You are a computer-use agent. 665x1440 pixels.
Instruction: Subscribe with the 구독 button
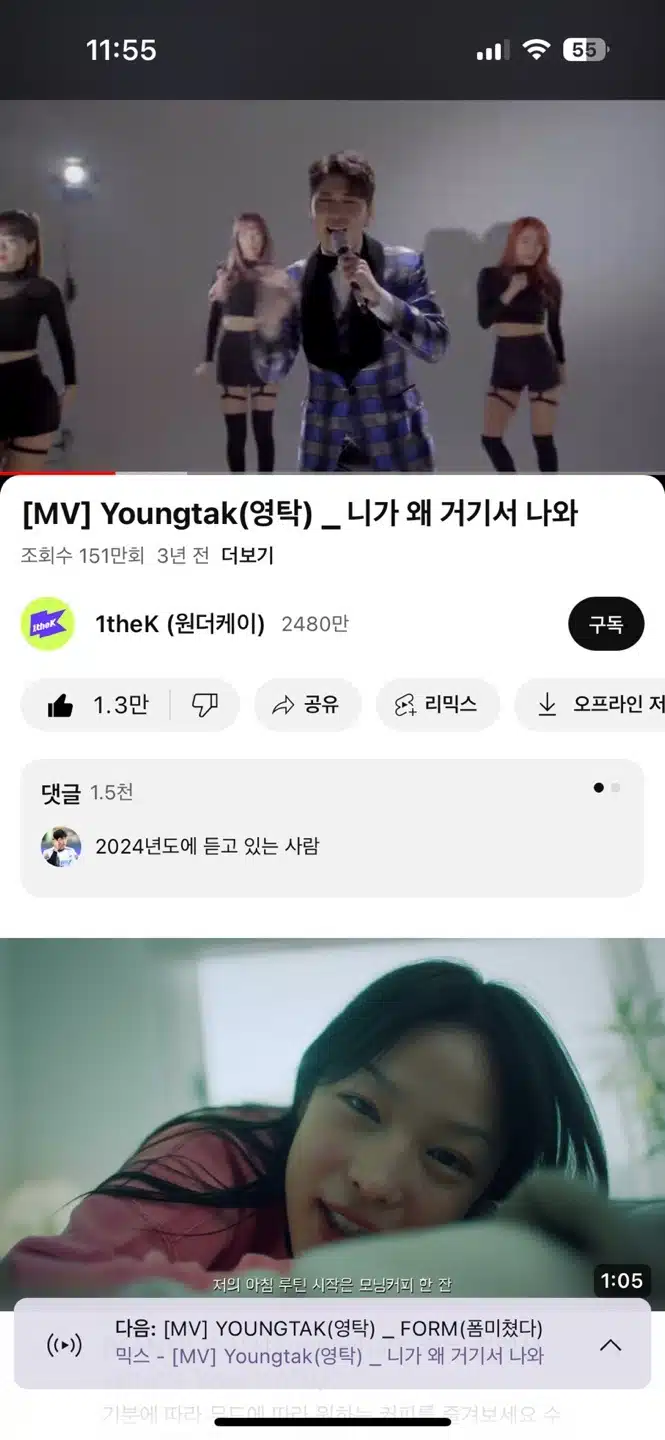tap(606, 624)
